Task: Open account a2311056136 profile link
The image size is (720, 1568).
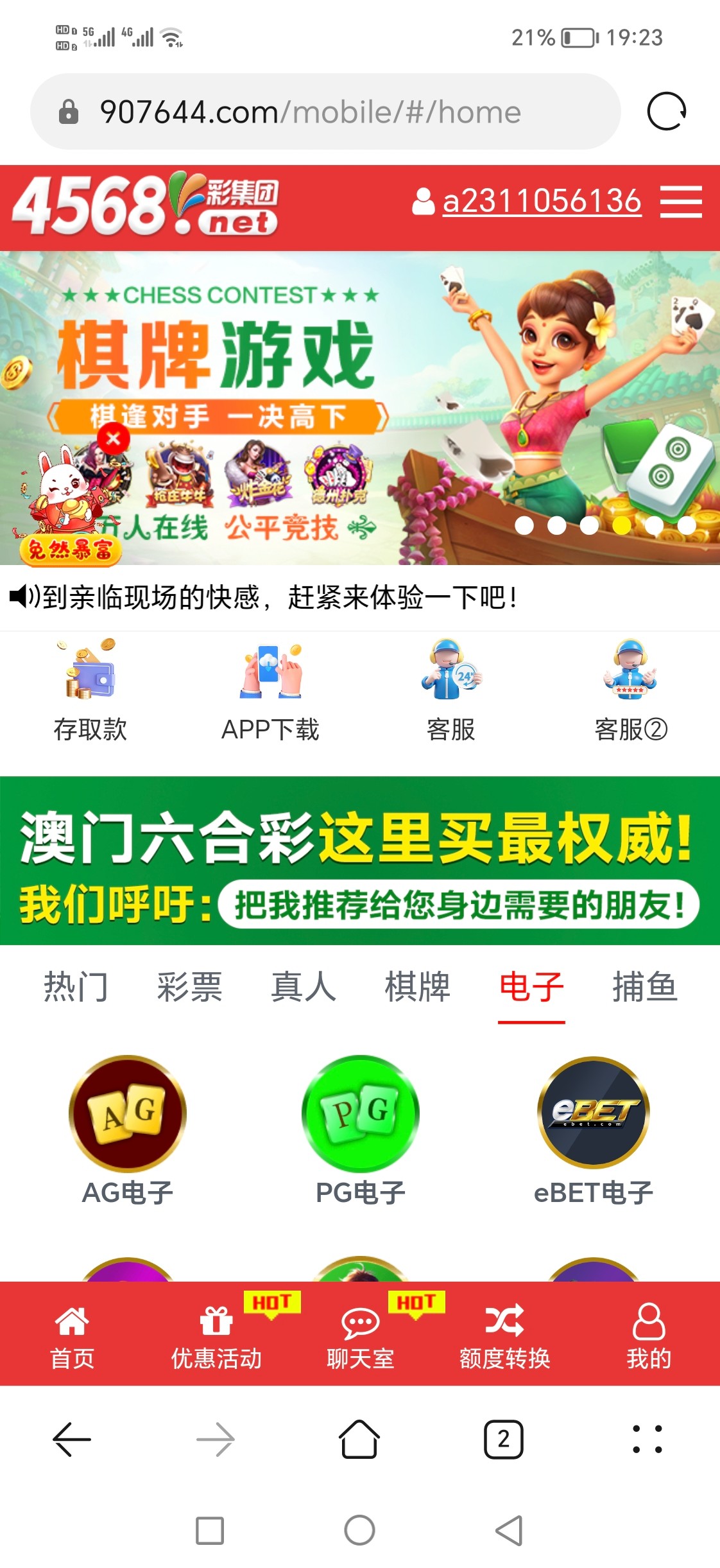Action: [x=541, y=201]
